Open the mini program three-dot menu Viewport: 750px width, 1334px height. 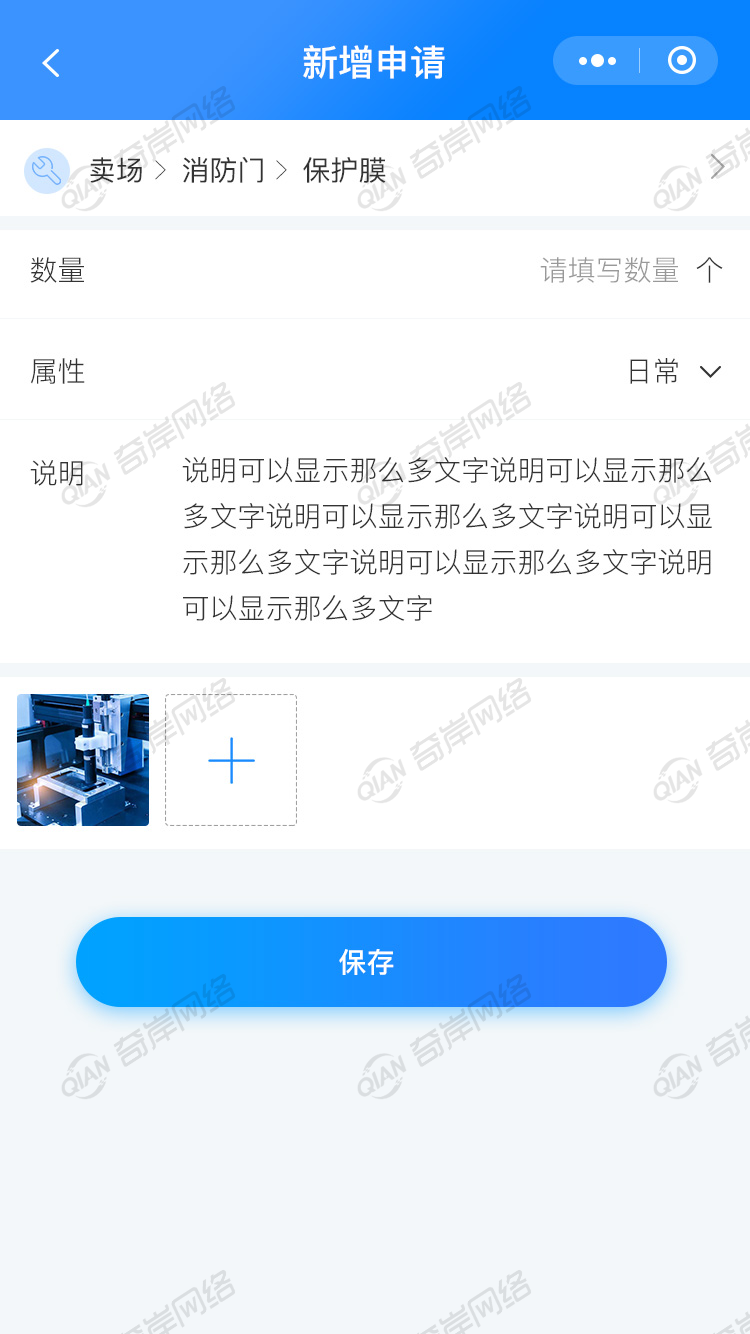(597, 61)
